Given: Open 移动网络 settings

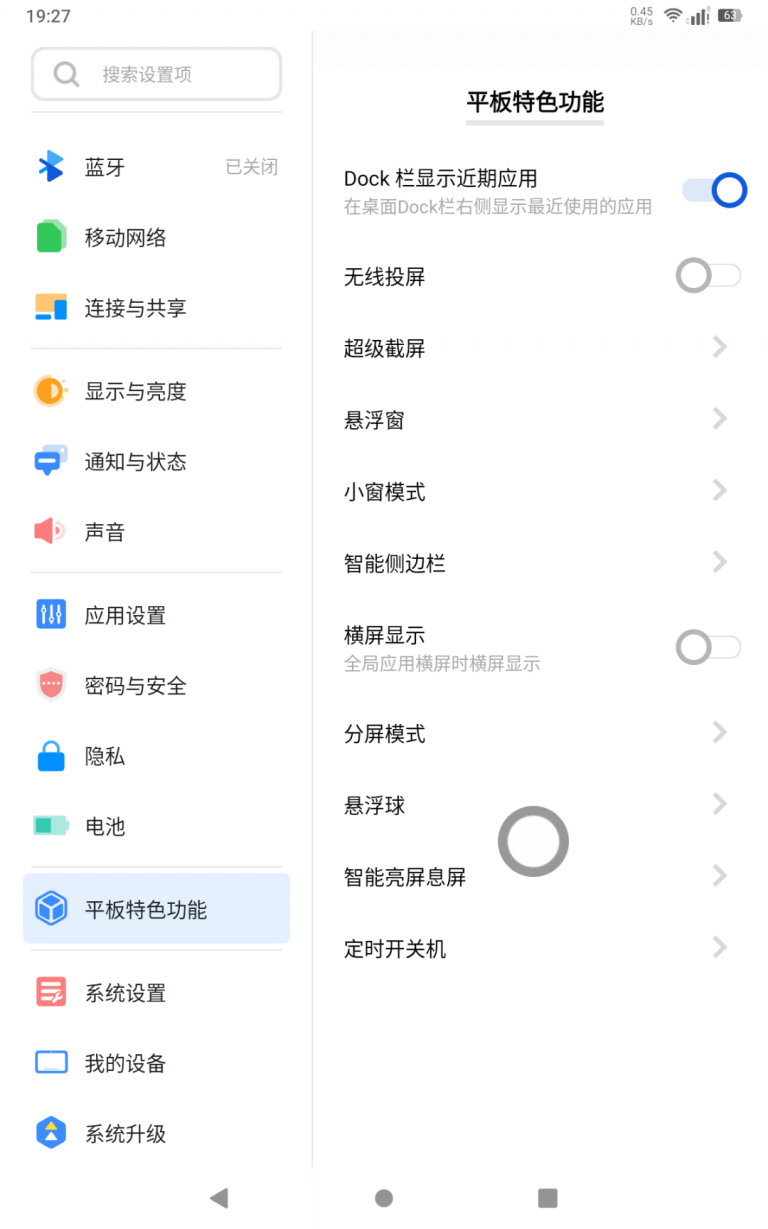Looking at the screenshot, I should pos(156,238).
